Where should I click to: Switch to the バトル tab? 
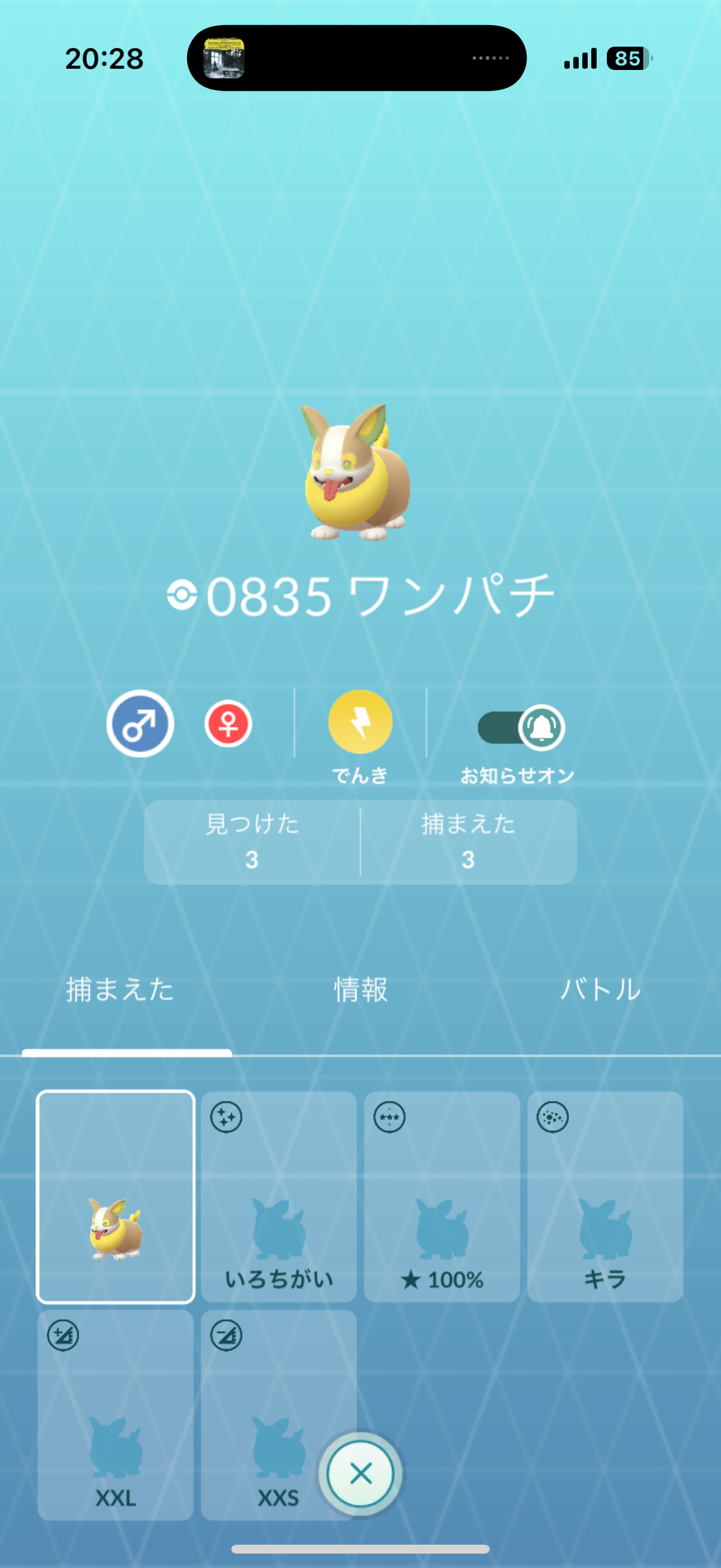600,990
